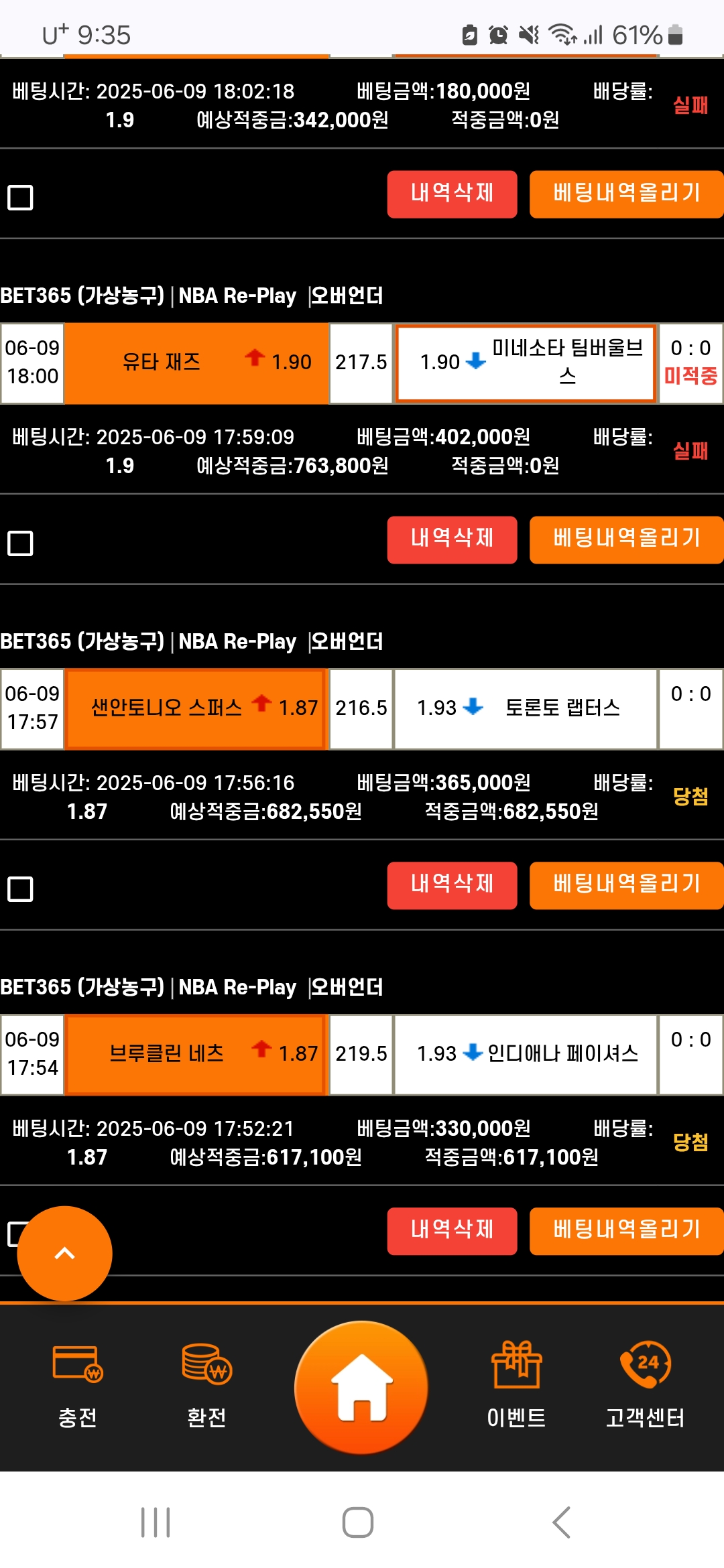
Task: Delete the 365,000원 San Antonio Spurs bet
Action: (x=452, y=886)
